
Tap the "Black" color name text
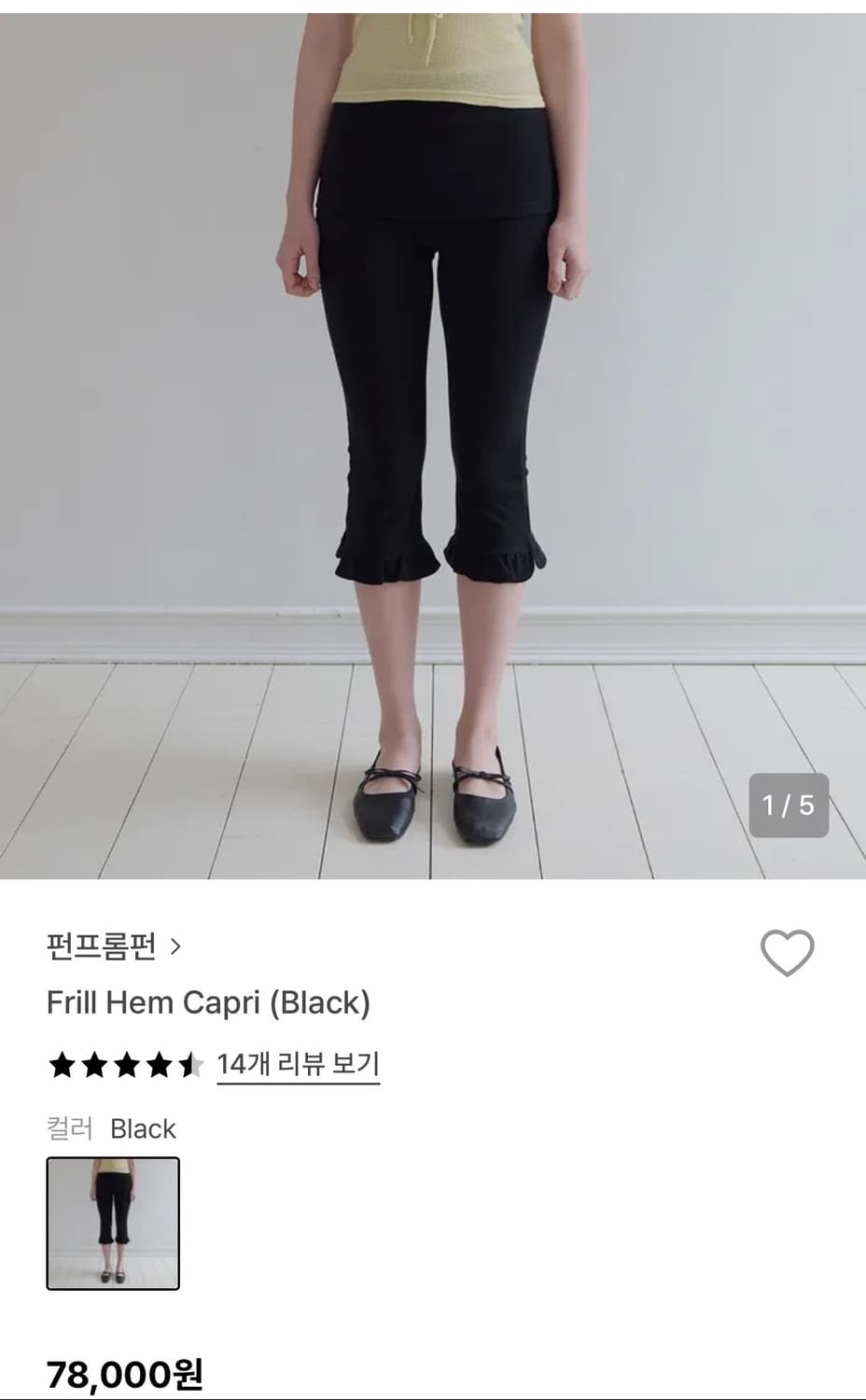point(141,1128)
